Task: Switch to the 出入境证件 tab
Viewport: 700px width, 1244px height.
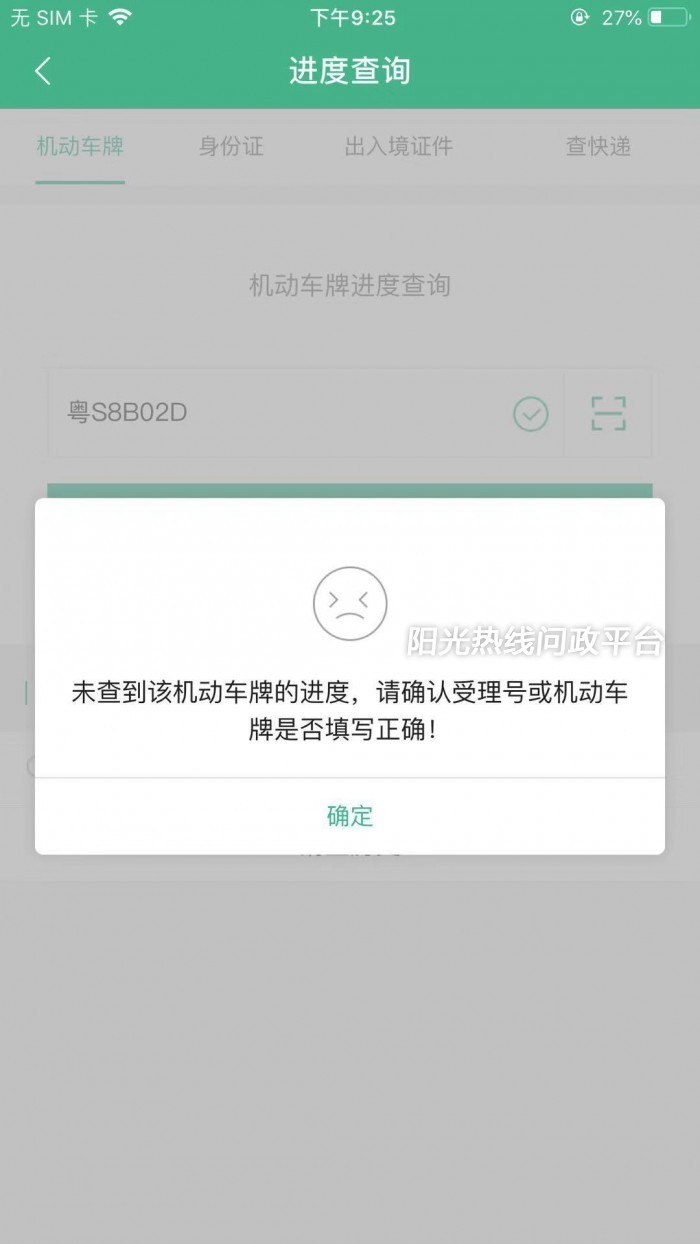Action: 399,146
